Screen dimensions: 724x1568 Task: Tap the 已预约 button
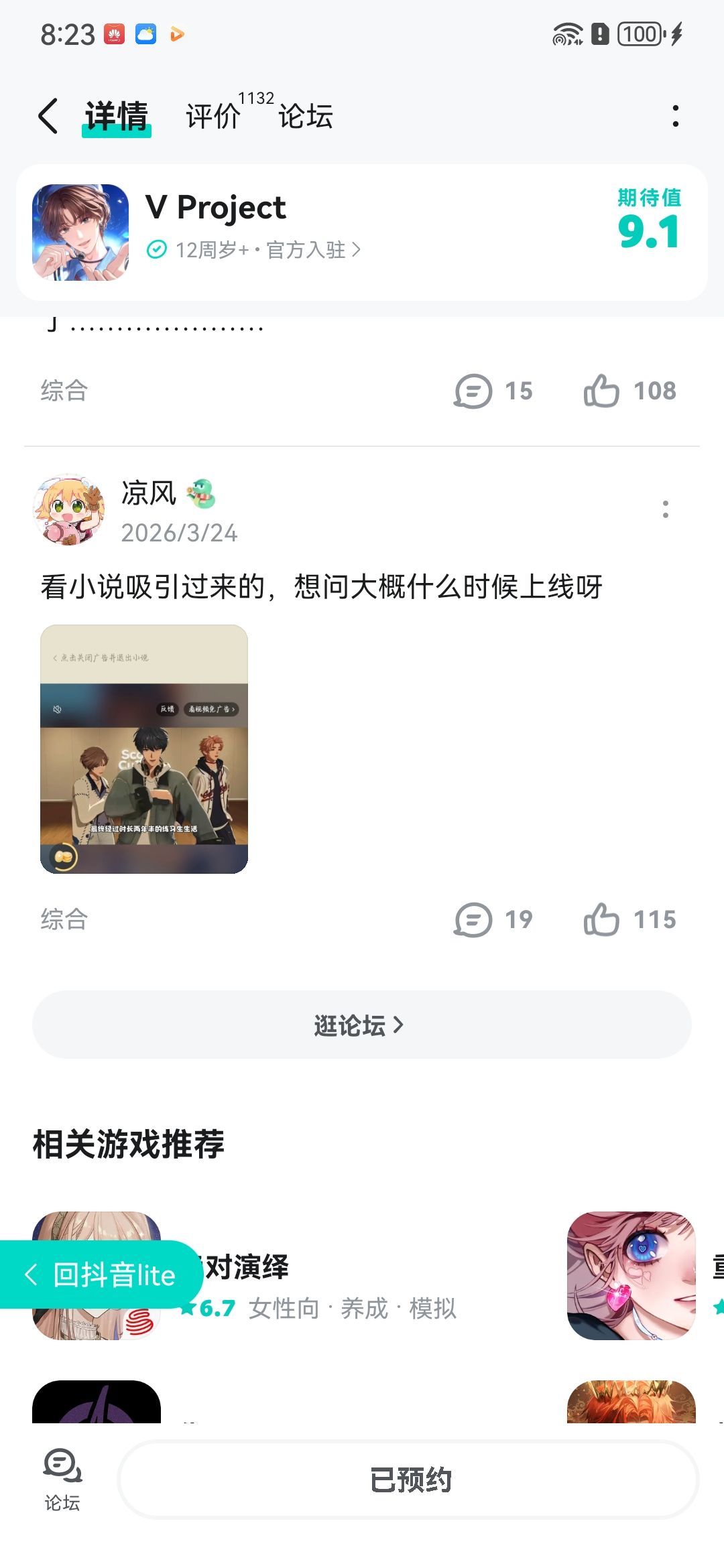tap(409, 1480)
